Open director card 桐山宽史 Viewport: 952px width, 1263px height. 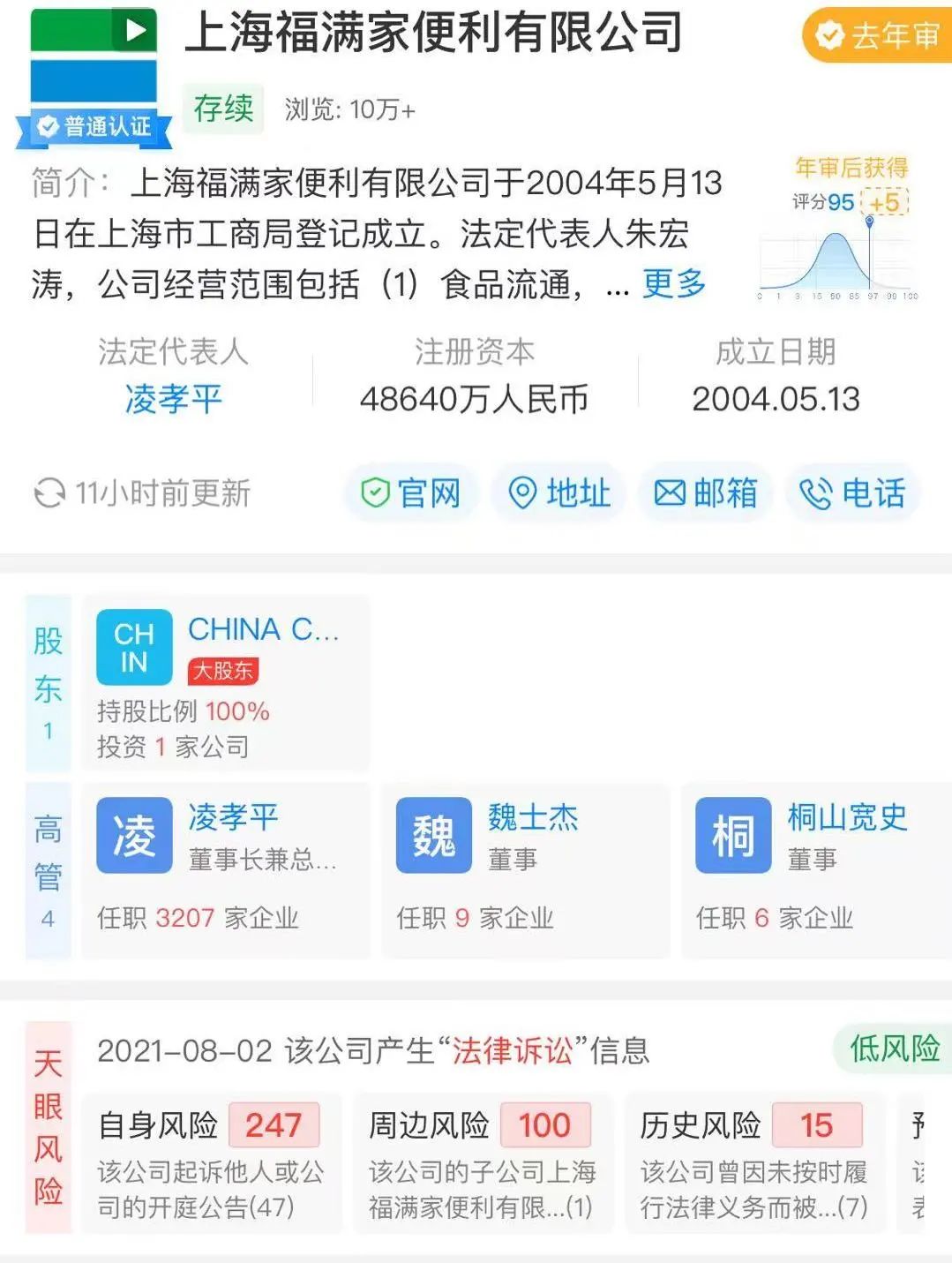click(x=816, y=870)
